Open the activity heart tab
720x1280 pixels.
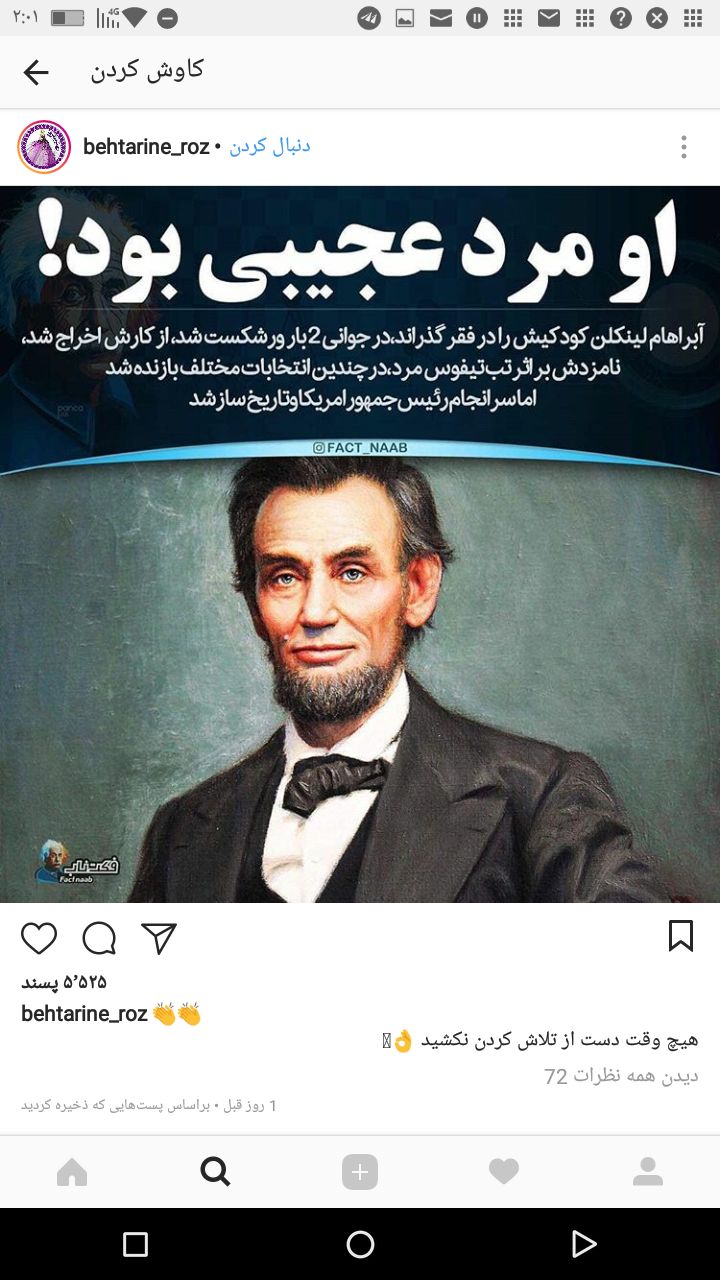(504, 1171)
